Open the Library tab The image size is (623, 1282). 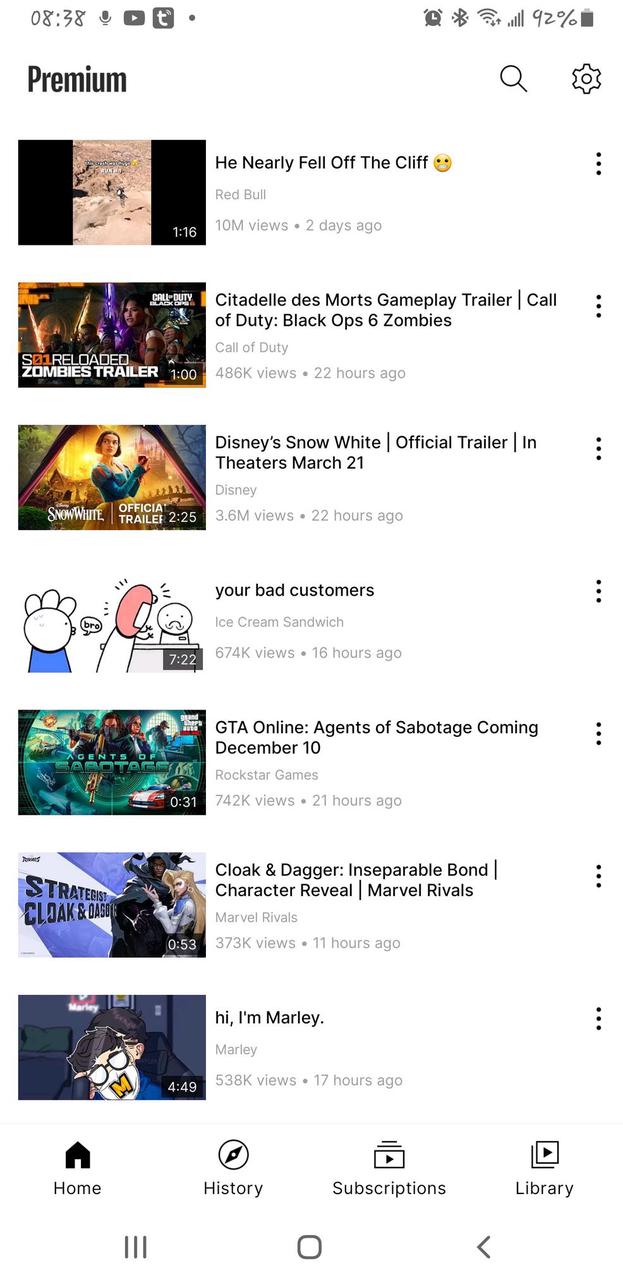point(544,1168)
